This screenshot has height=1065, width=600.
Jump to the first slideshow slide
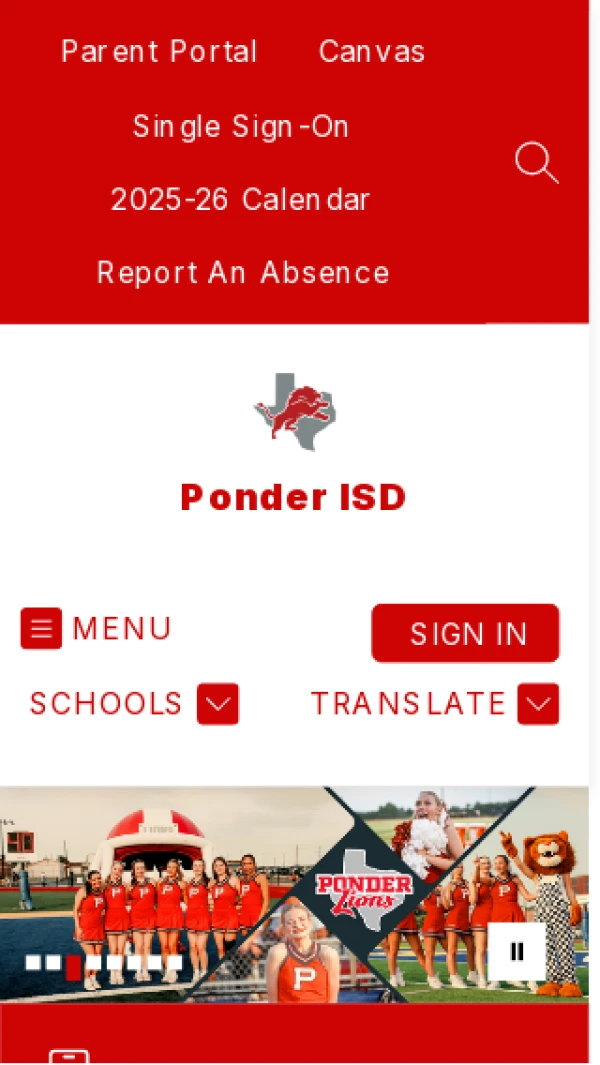point(33,963)
